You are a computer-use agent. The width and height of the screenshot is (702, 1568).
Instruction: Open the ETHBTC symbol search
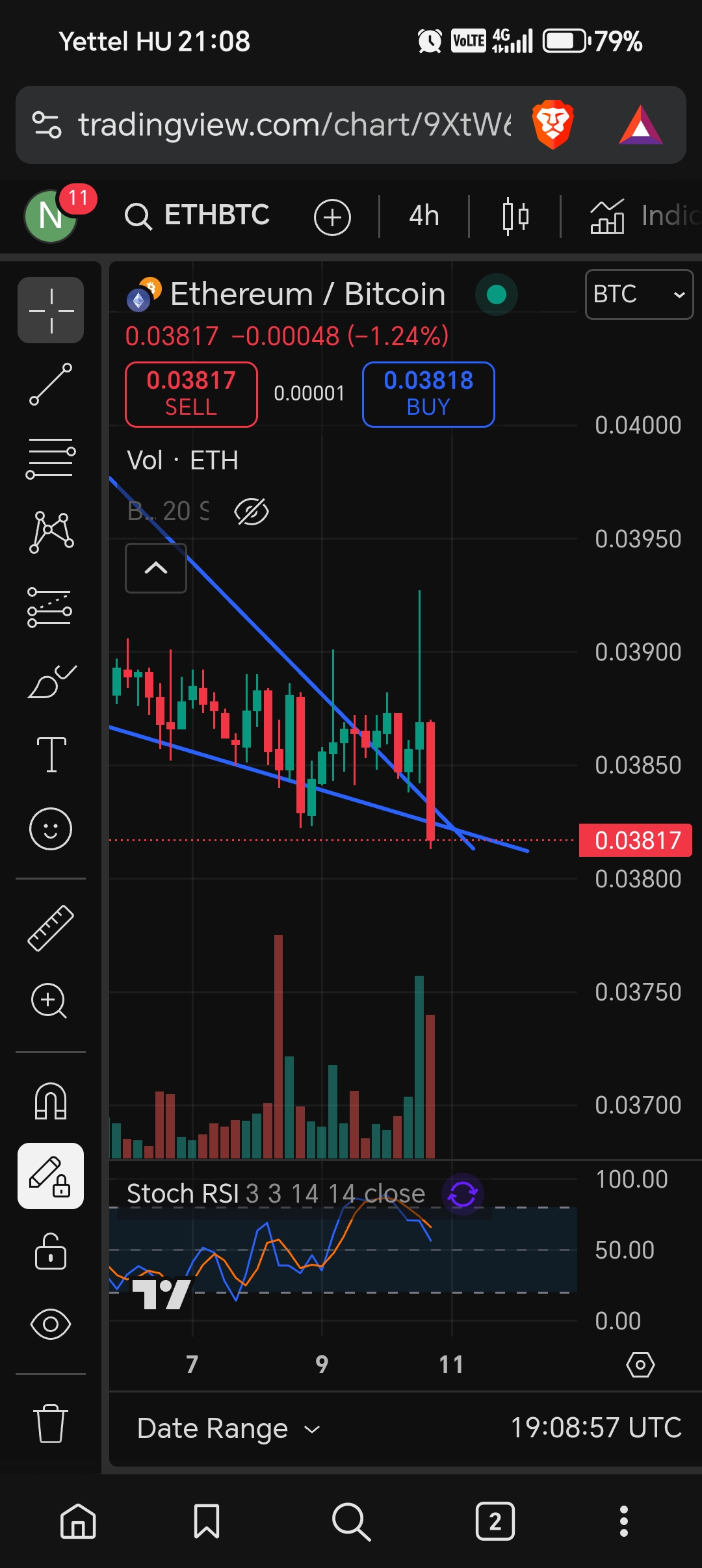click(198, 216)
